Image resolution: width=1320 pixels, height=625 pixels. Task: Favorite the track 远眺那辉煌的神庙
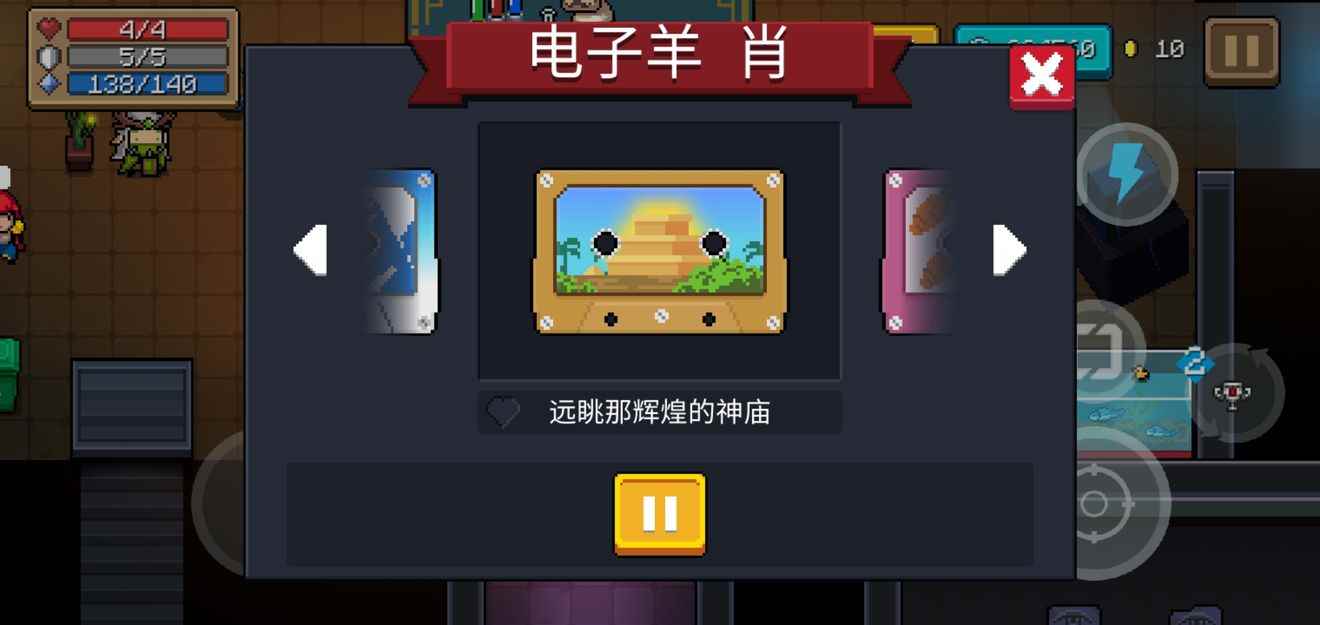[x=503, y=412]
